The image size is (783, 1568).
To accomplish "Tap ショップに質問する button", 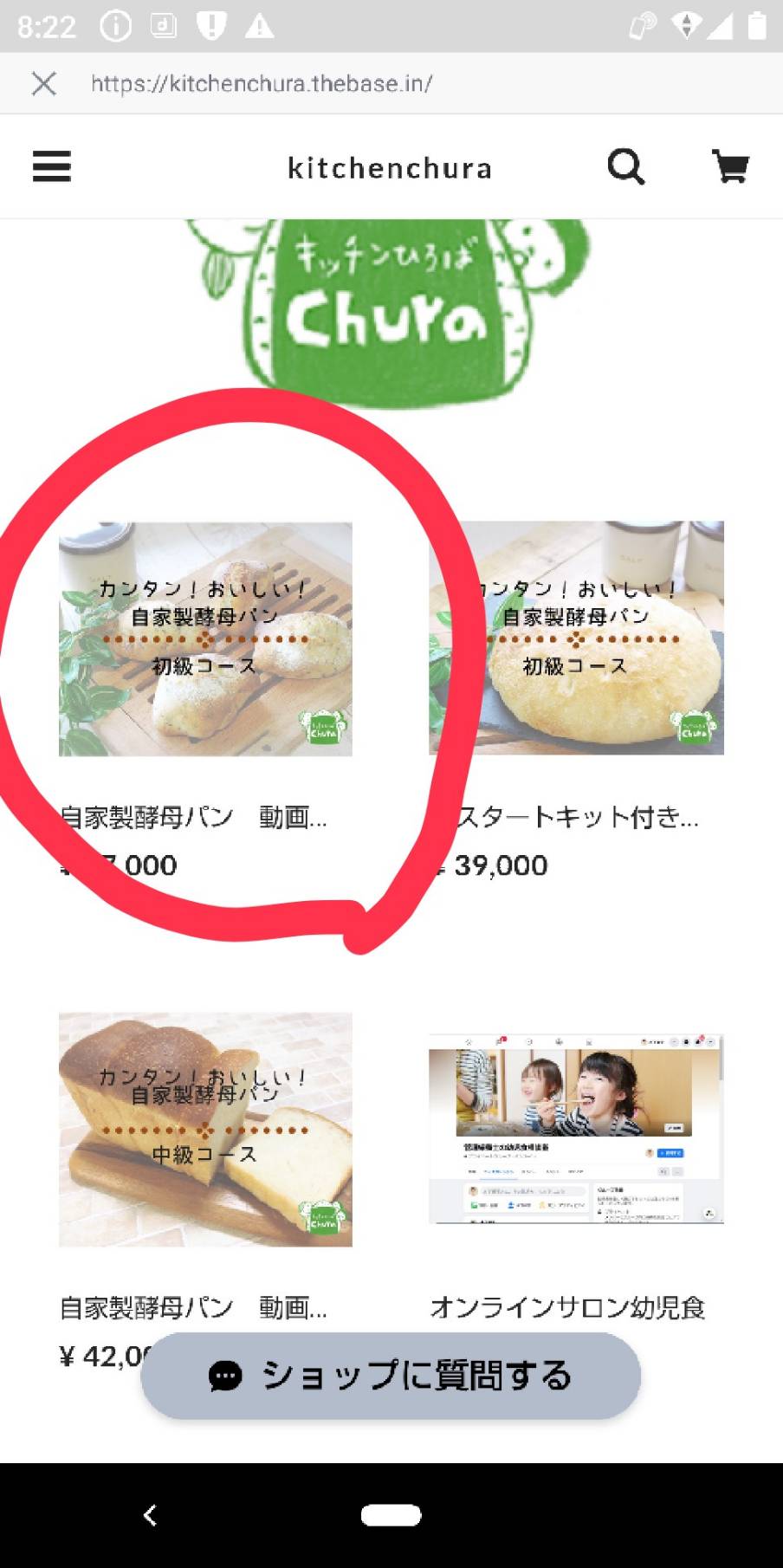I will pyautogui.click(x=391, y=1375).
